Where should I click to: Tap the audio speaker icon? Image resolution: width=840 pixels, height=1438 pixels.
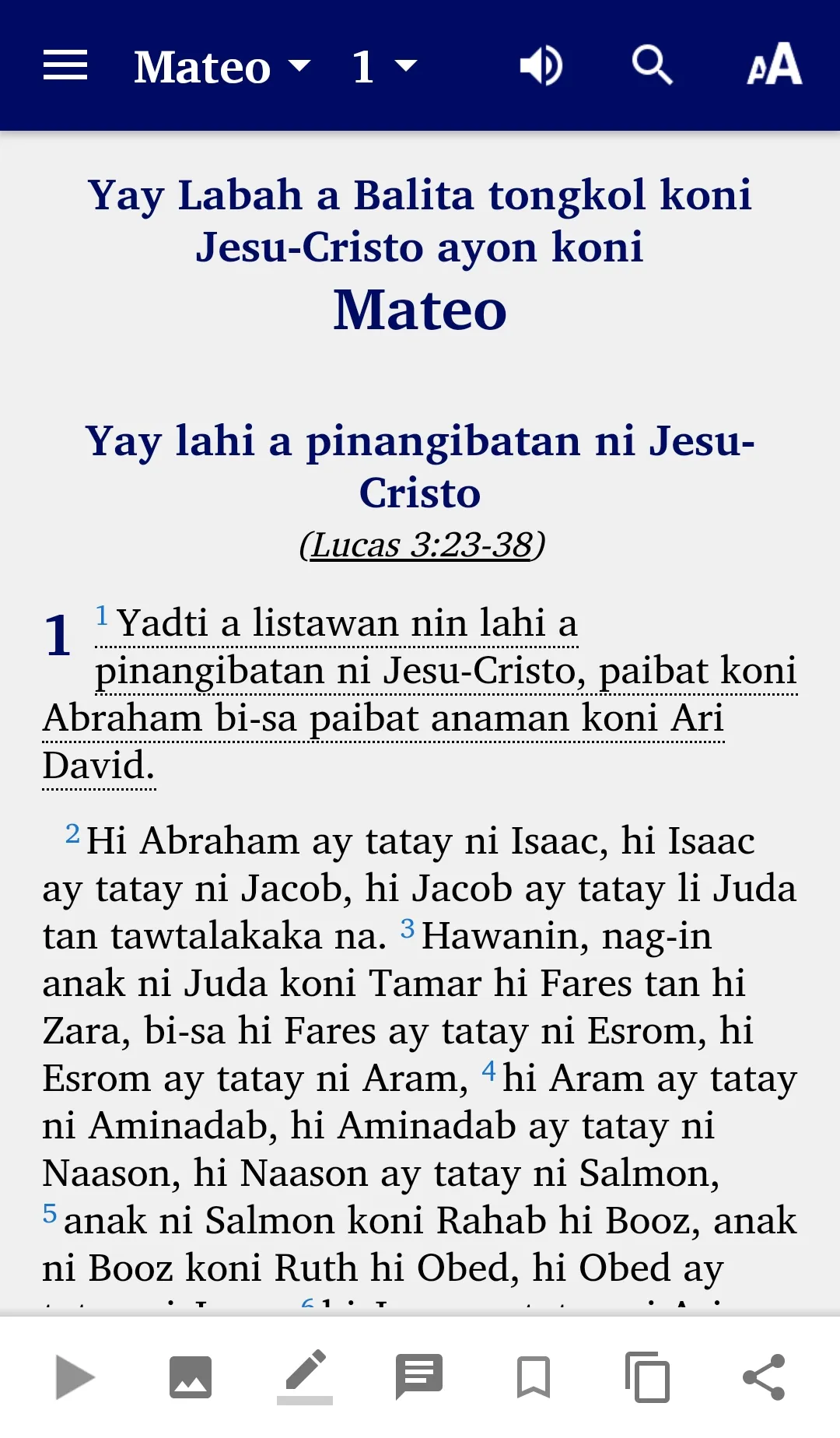[541, 65]
